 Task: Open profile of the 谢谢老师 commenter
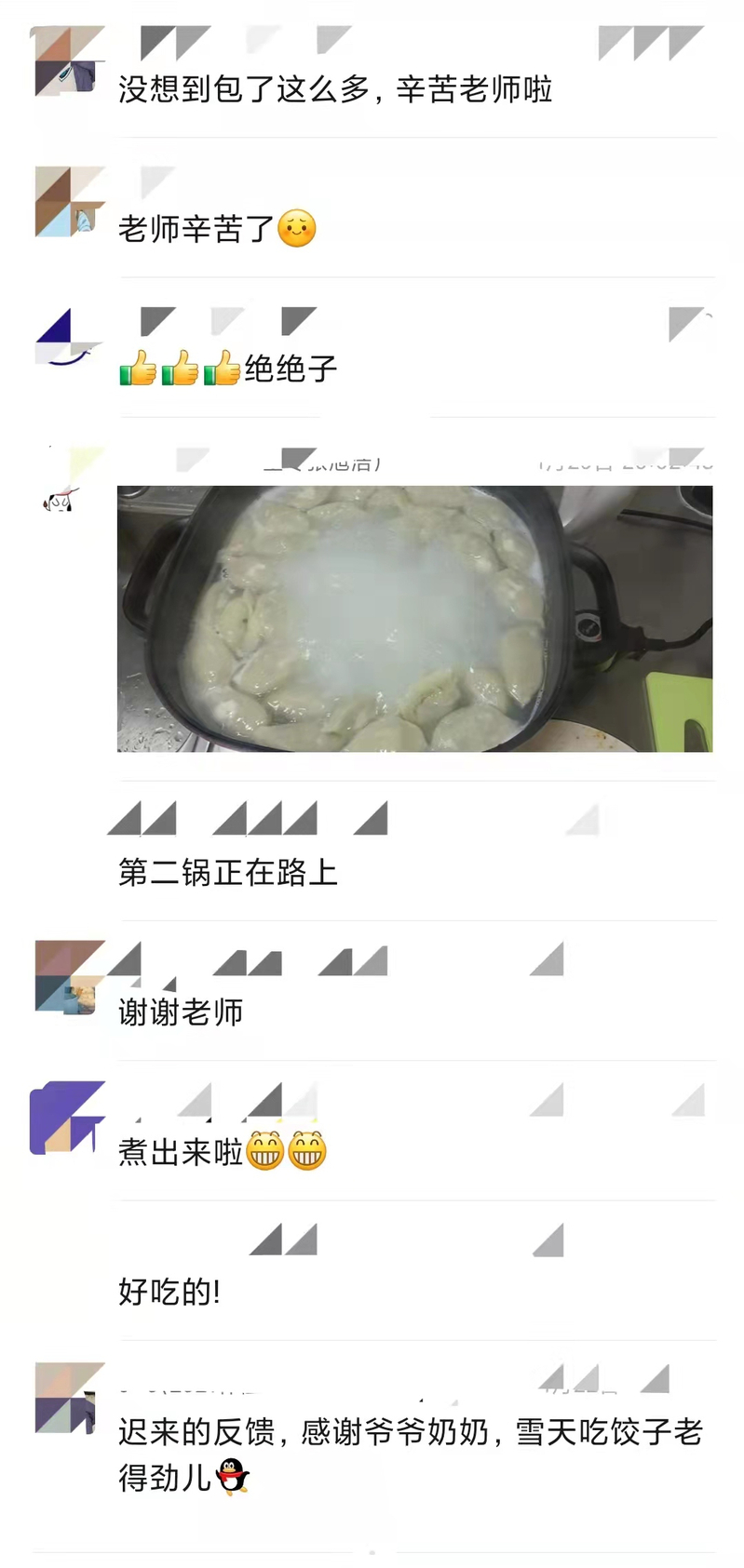click(x=69, y=976)
